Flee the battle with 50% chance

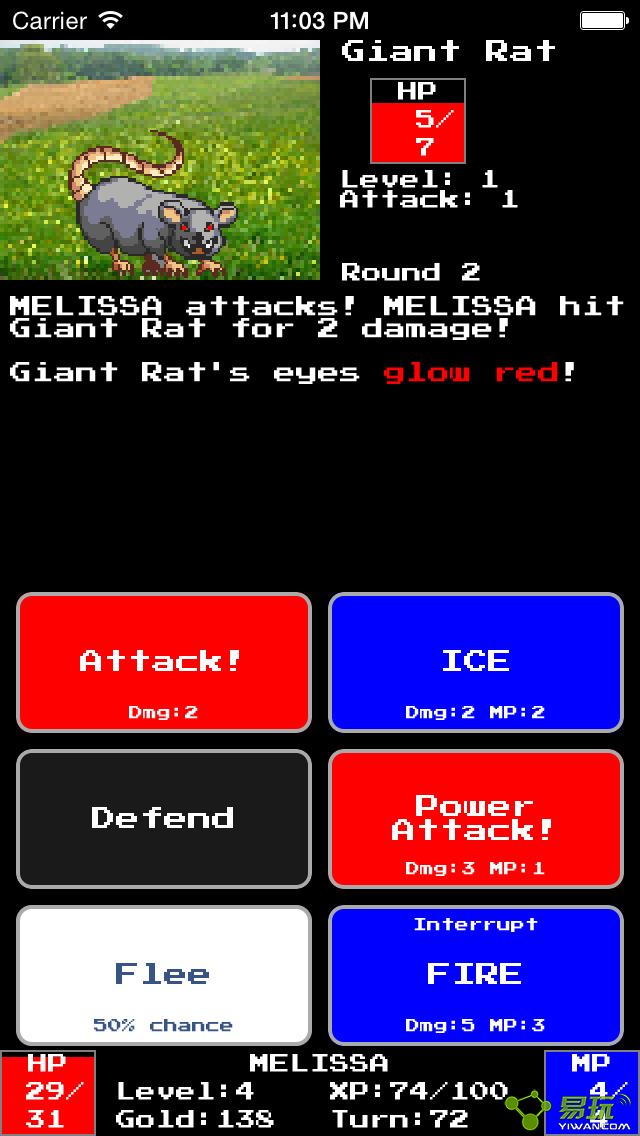pos(164,975)
